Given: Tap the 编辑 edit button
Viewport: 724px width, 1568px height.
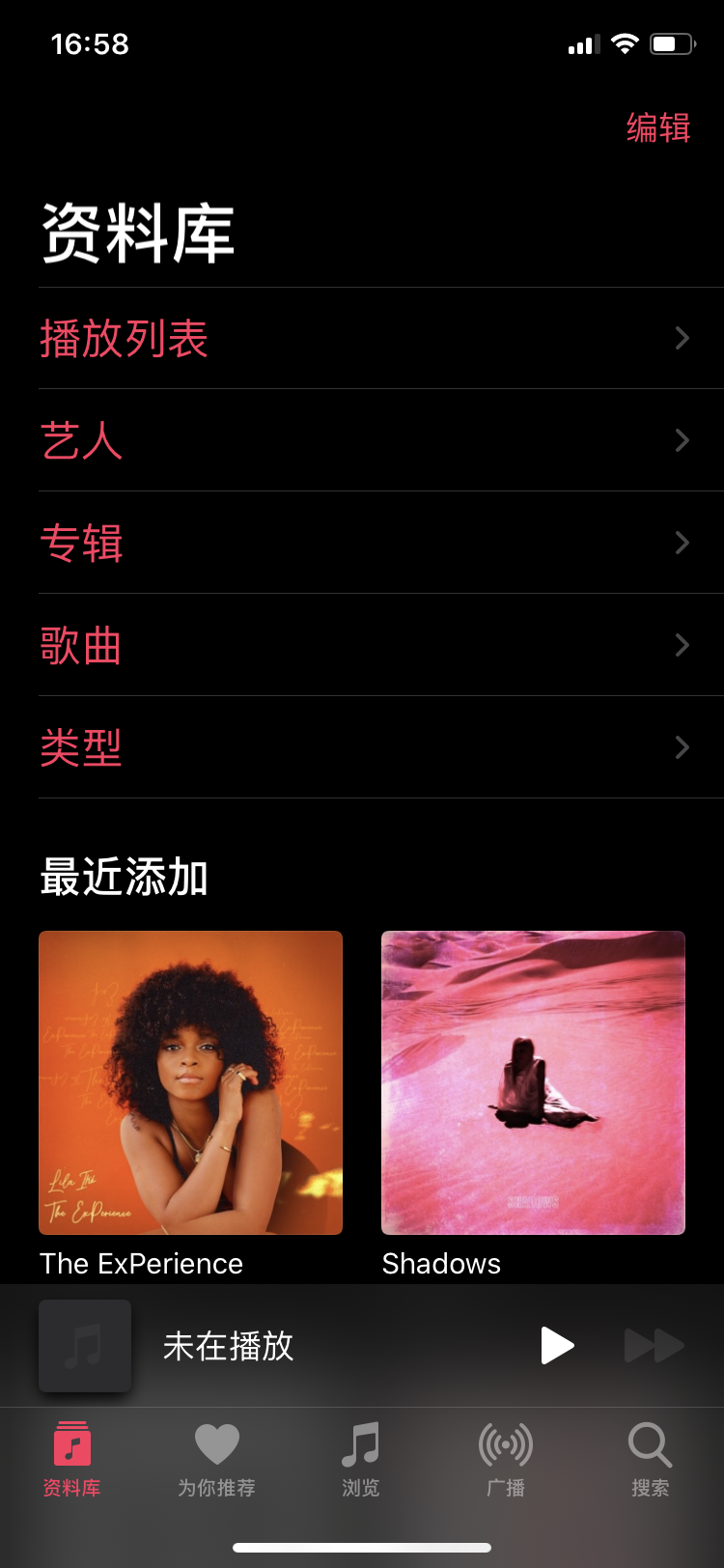Looking at the screenshot, I should coord(658,127).
